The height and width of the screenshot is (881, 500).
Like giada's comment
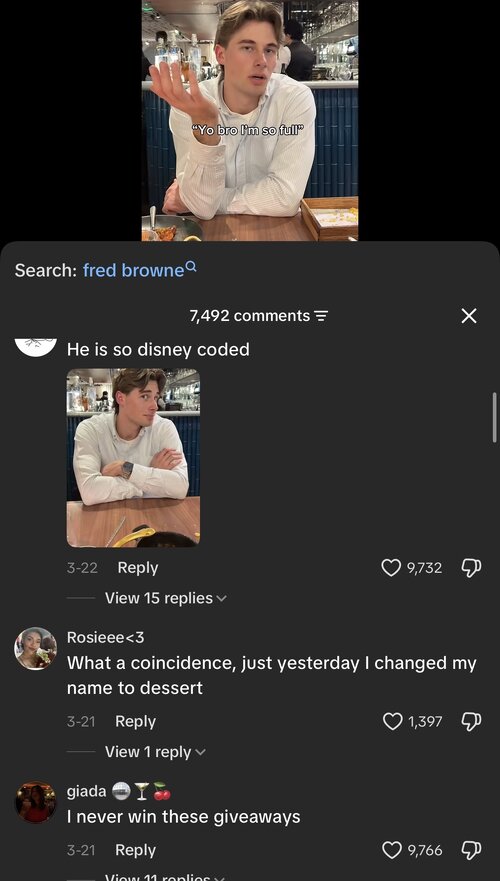pos(392,850)
